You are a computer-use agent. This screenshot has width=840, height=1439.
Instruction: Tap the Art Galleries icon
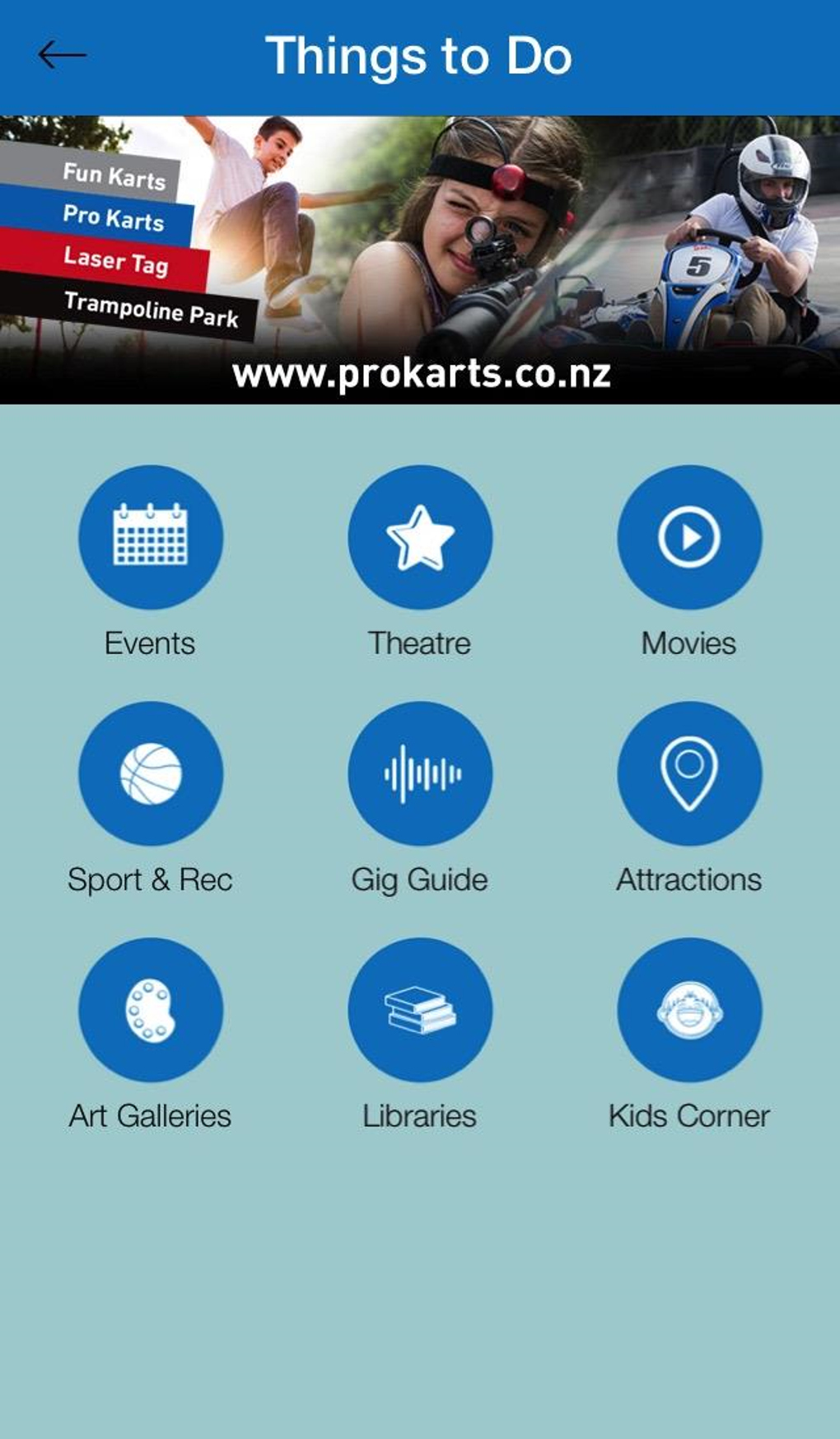[x=150, y=1010]
